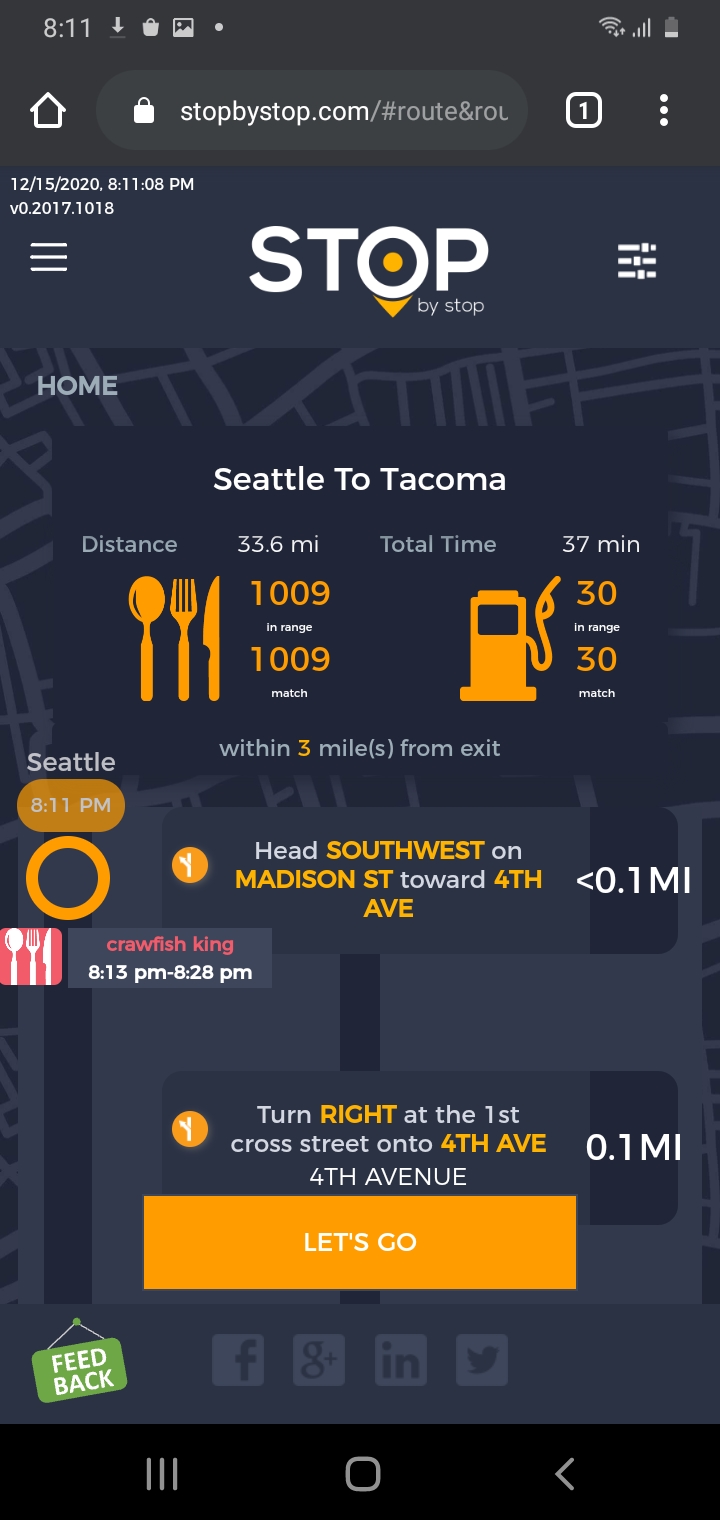720x1520 pixels.
Task: Open recent apps from the navigation bar
Action: [162, 1473]
